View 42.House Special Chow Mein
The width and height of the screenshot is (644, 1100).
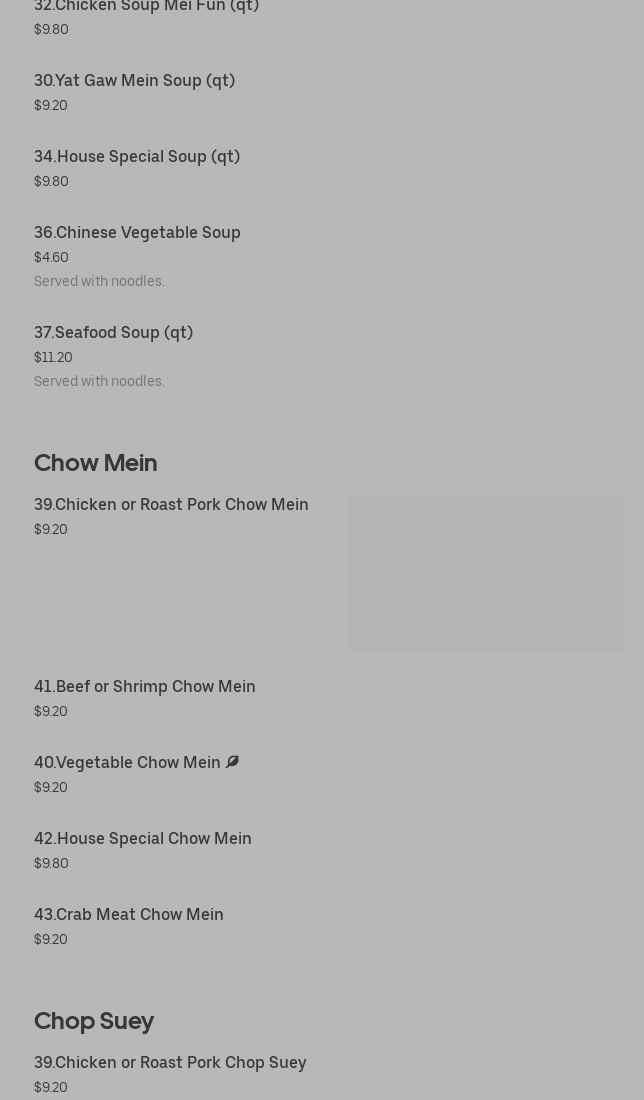(x=143, y=839)
